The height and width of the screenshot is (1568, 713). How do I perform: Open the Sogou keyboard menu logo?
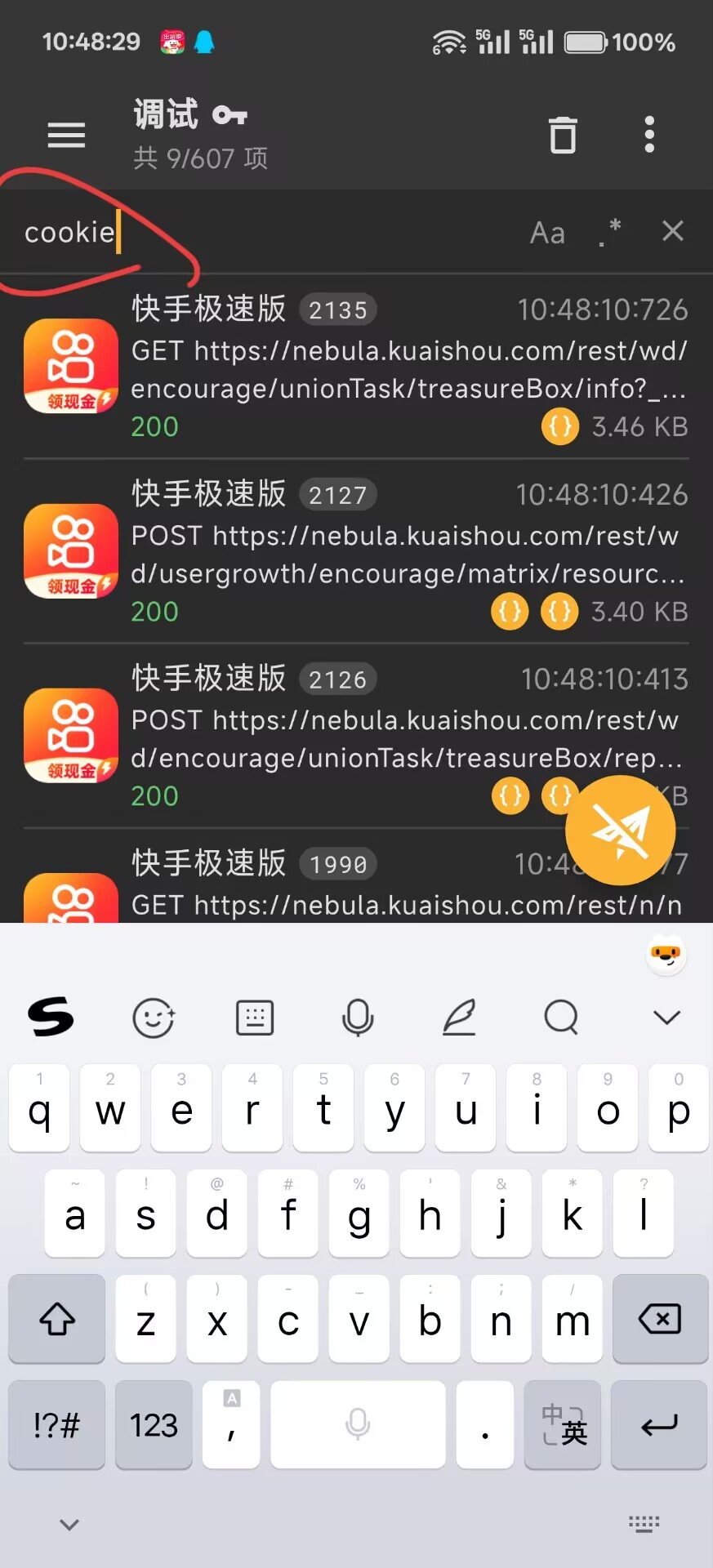tap(51, 1018)
